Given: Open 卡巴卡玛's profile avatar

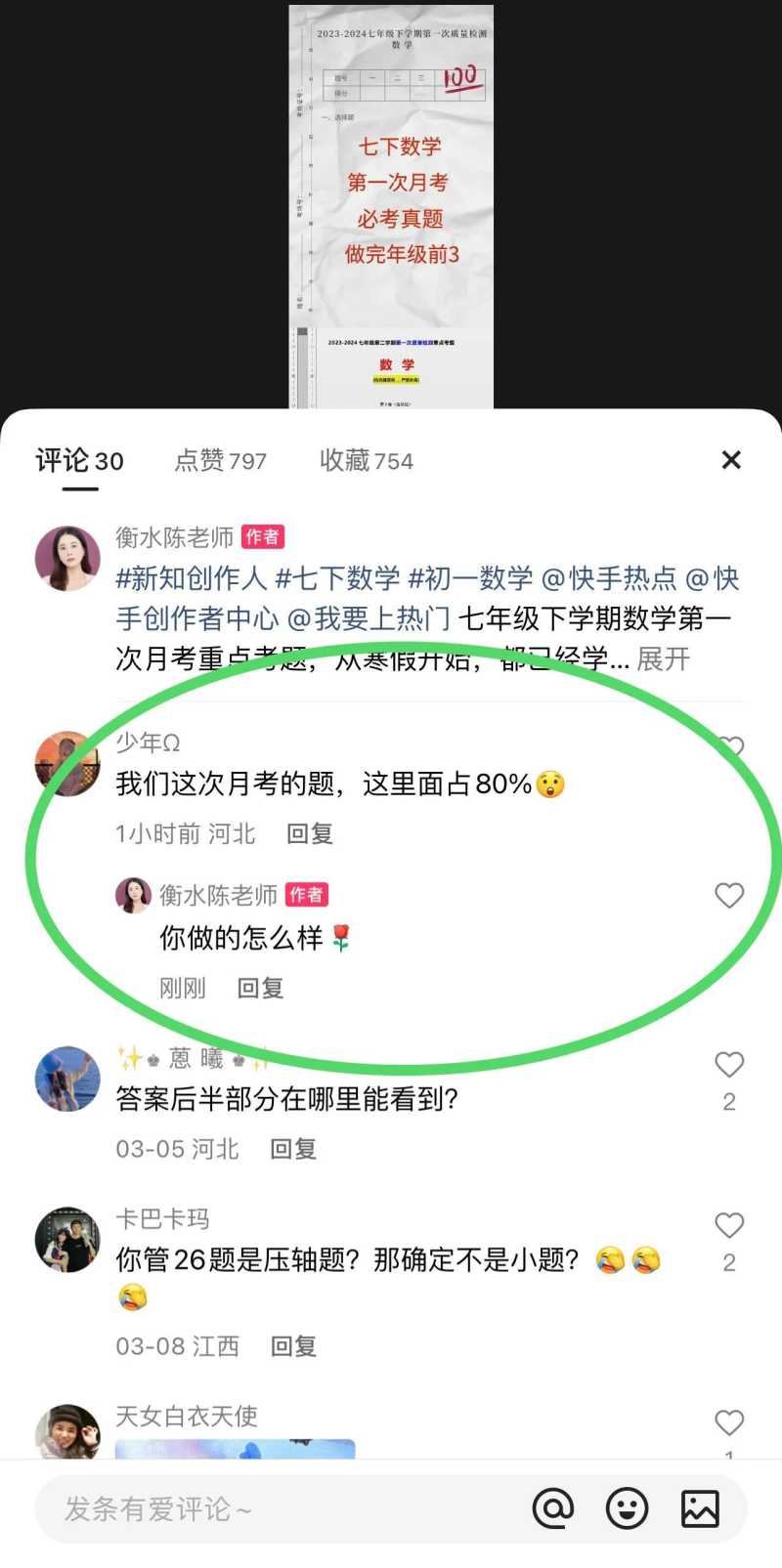Looking at the screenshot, I should (x=67, y=1239).
